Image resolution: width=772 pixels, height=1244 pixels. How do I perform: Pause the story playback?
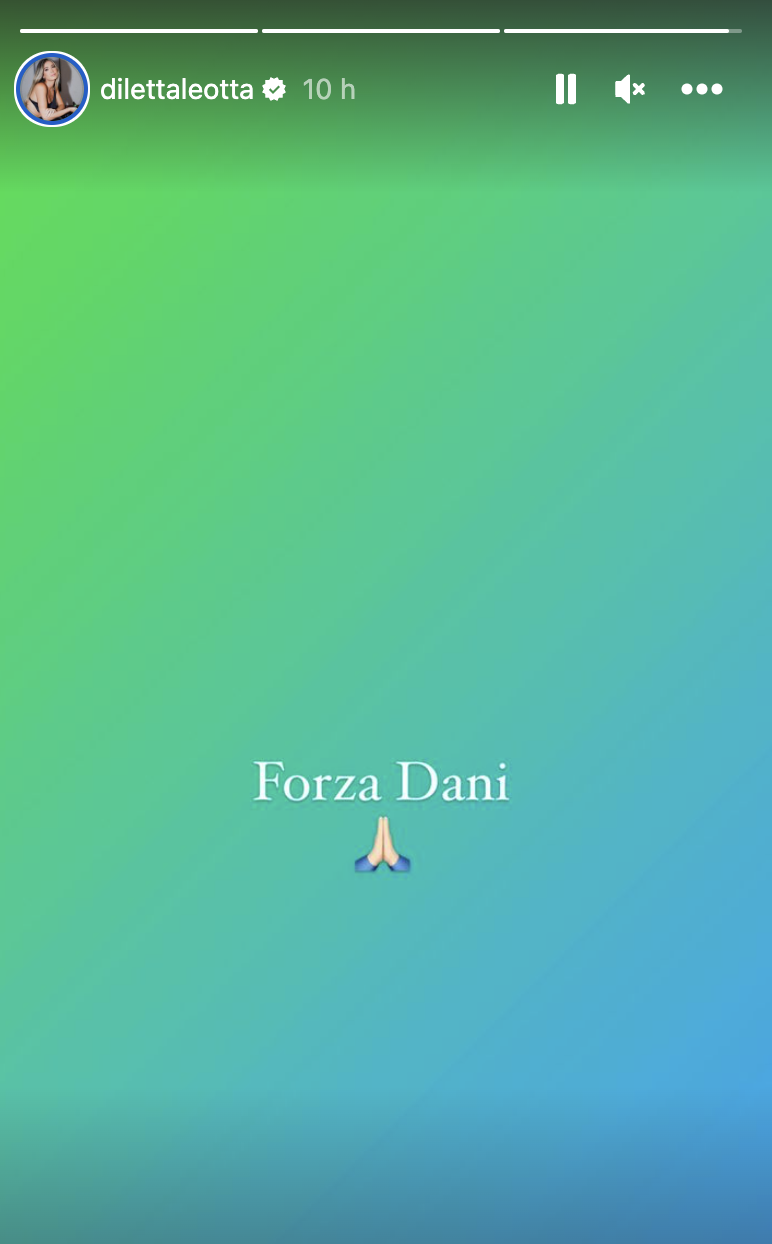tap(565, 89)
